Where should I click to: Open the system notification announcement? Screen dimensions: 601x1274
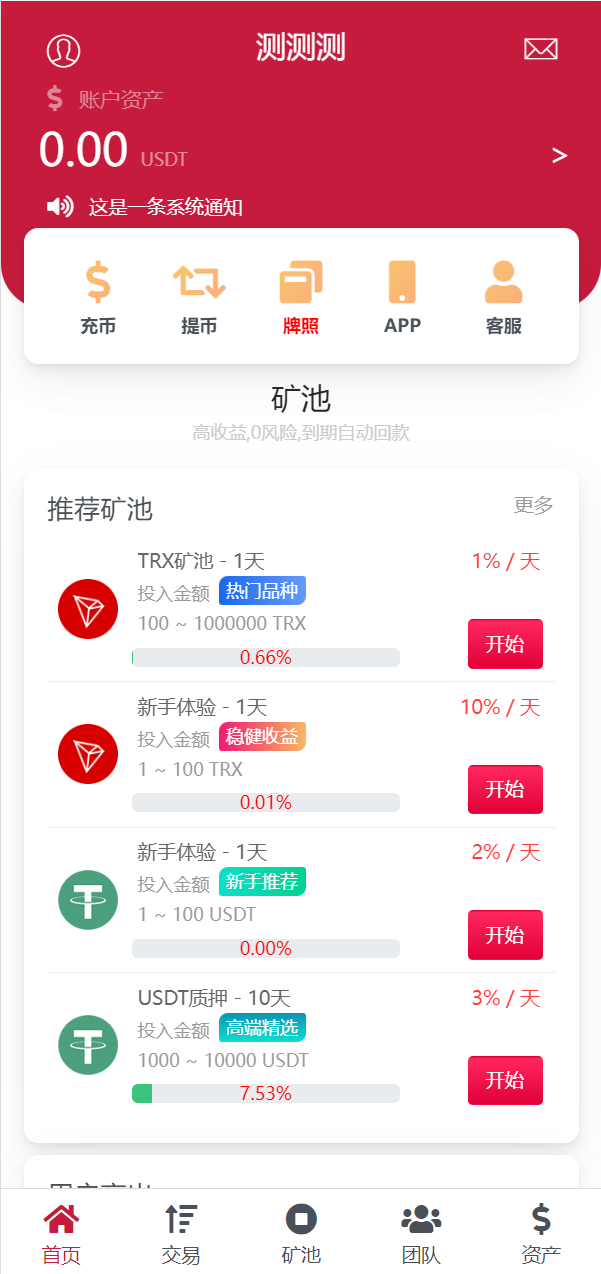[x=165, y=207]
